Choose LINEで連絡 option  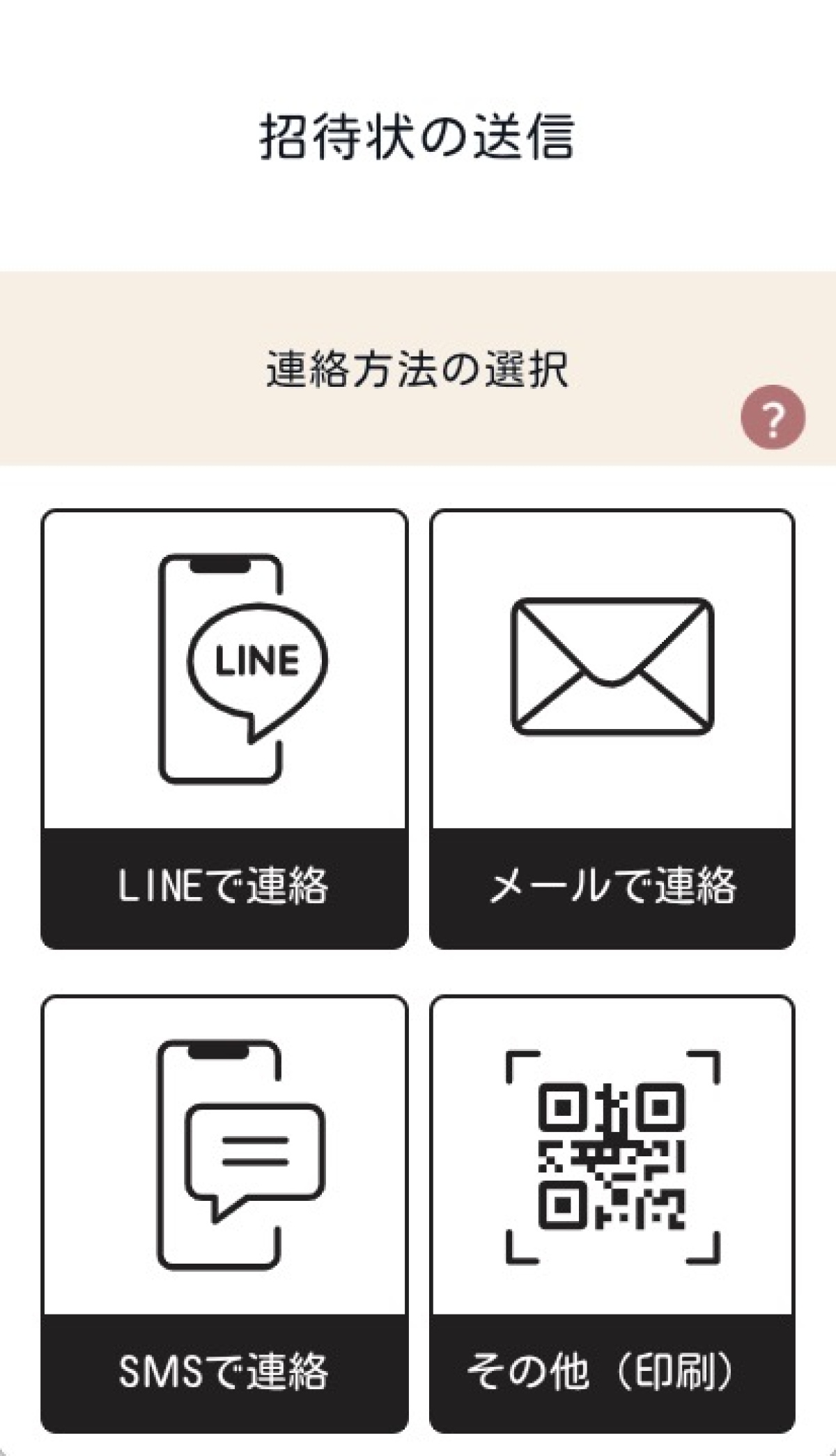click(224, 729)
